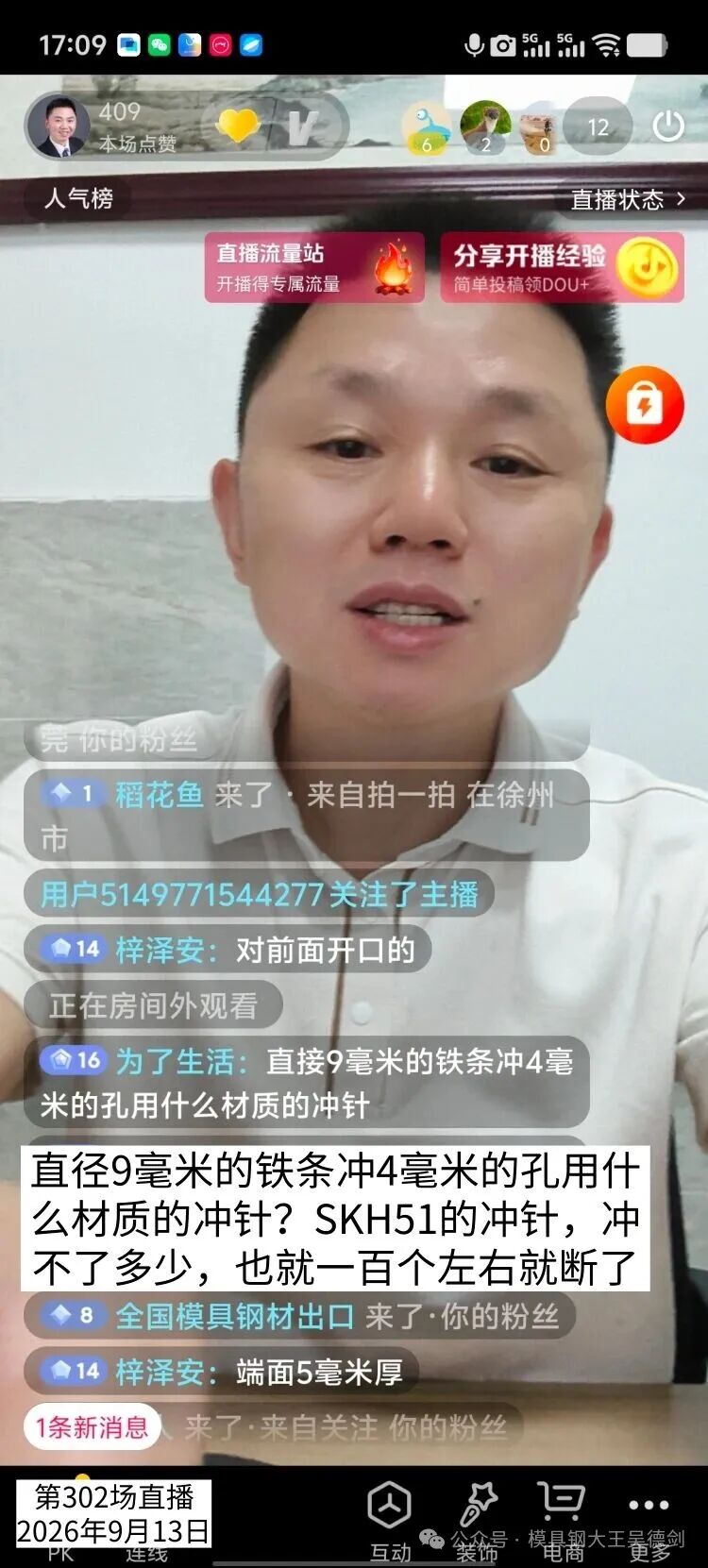Image resolution: width=708 pixels, height=1568 pixels.
Task: Tap the yellow heart fan club icon
Action: (237, 126)
